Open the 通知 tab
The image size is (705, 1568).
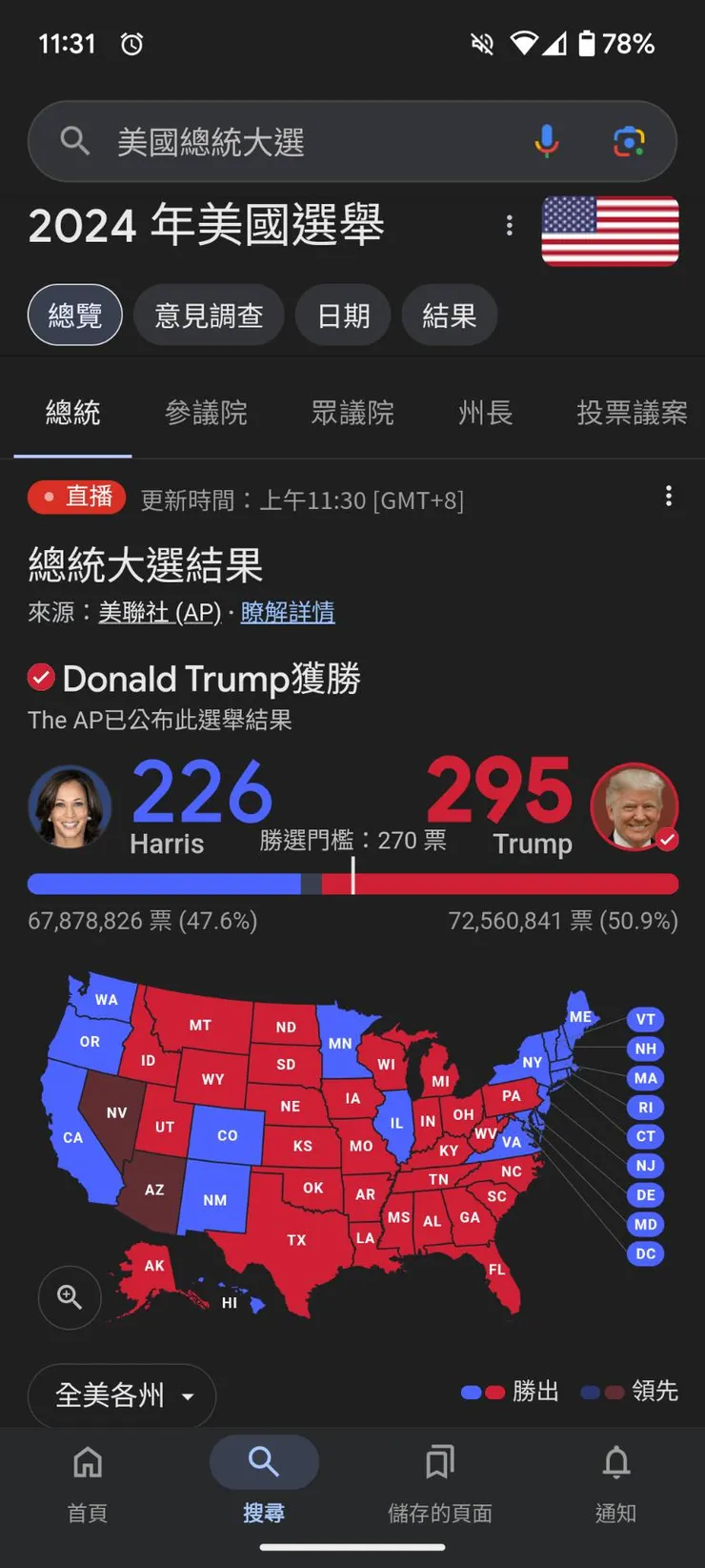615,1479
